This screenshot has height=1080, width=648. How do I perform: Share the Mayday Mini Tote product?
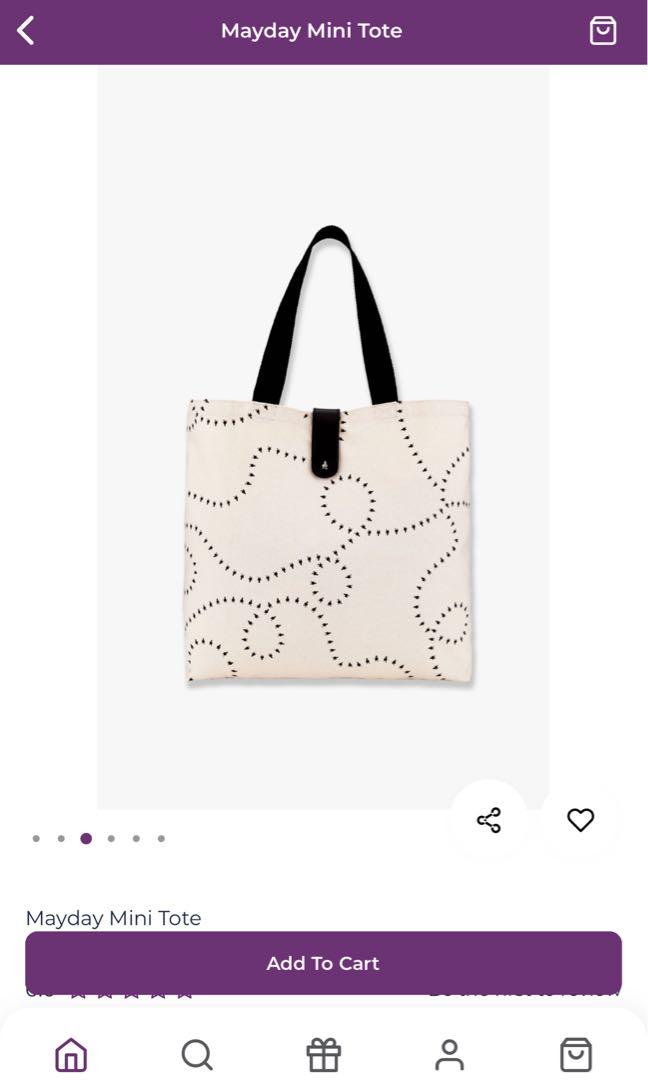coord(489,821)
